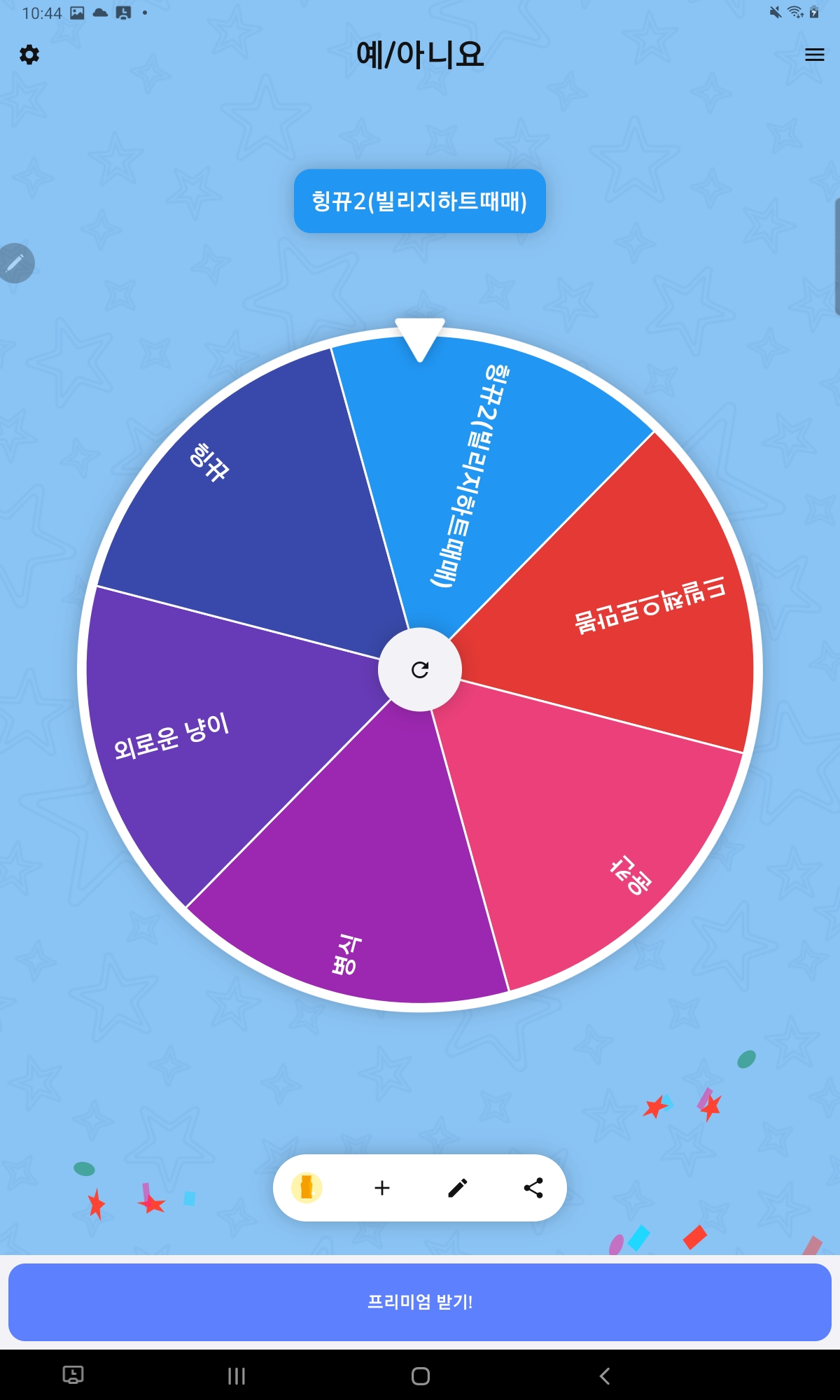The width and height of the screenshot is (840, 1400).
Task: Edit the wheel with the toolbar pencil
Action: (x=458, y=1188)
